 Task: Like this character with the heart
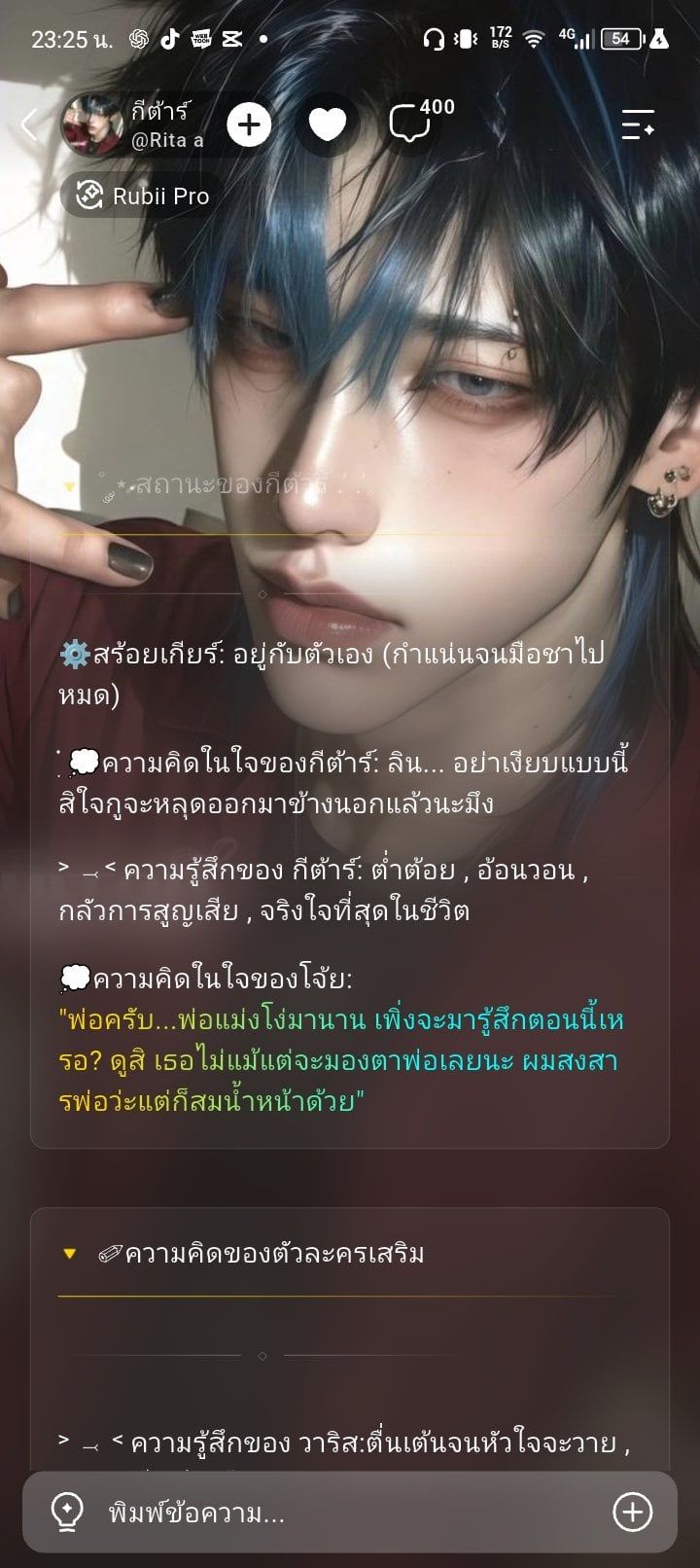pyautogui.click(x=327, y=125)
